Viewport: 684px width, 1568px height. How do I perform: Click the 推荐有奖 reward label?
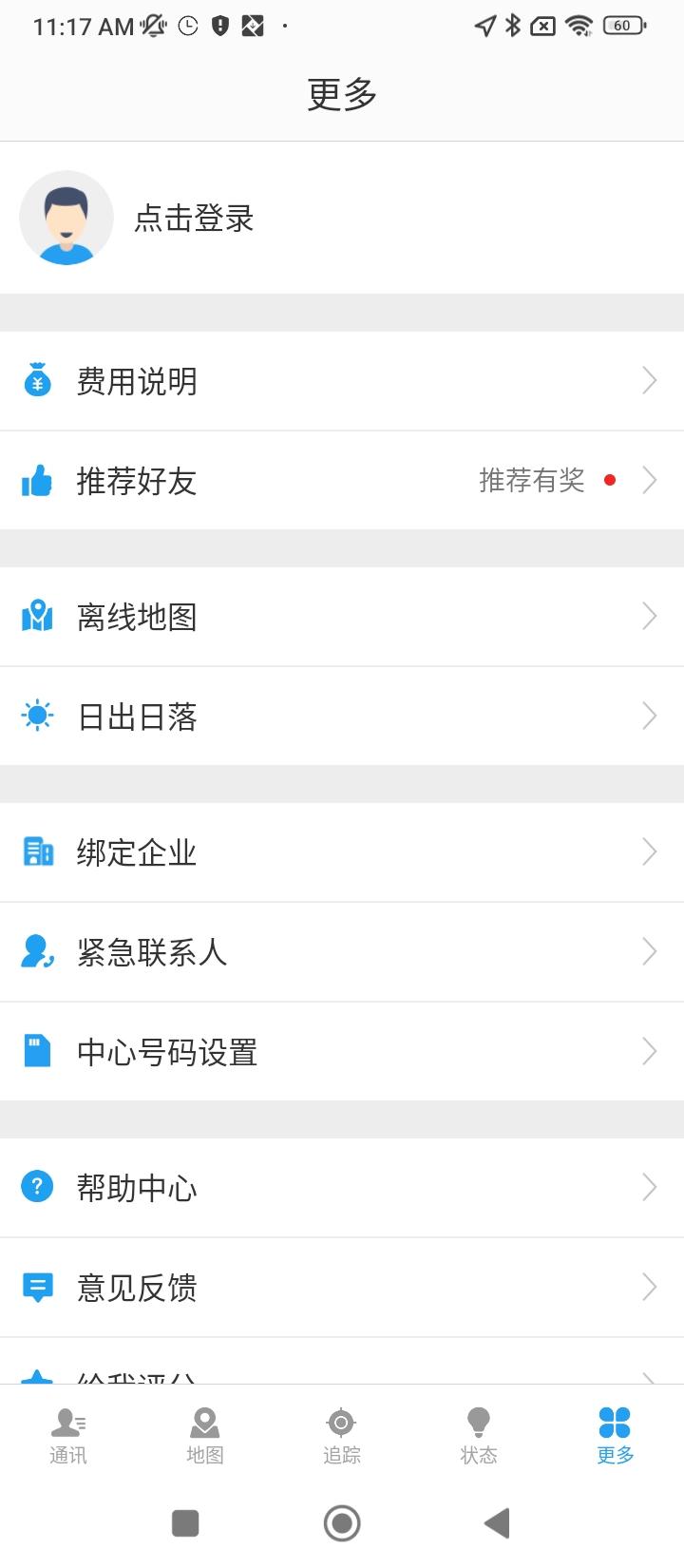click(x=530, y=481)
